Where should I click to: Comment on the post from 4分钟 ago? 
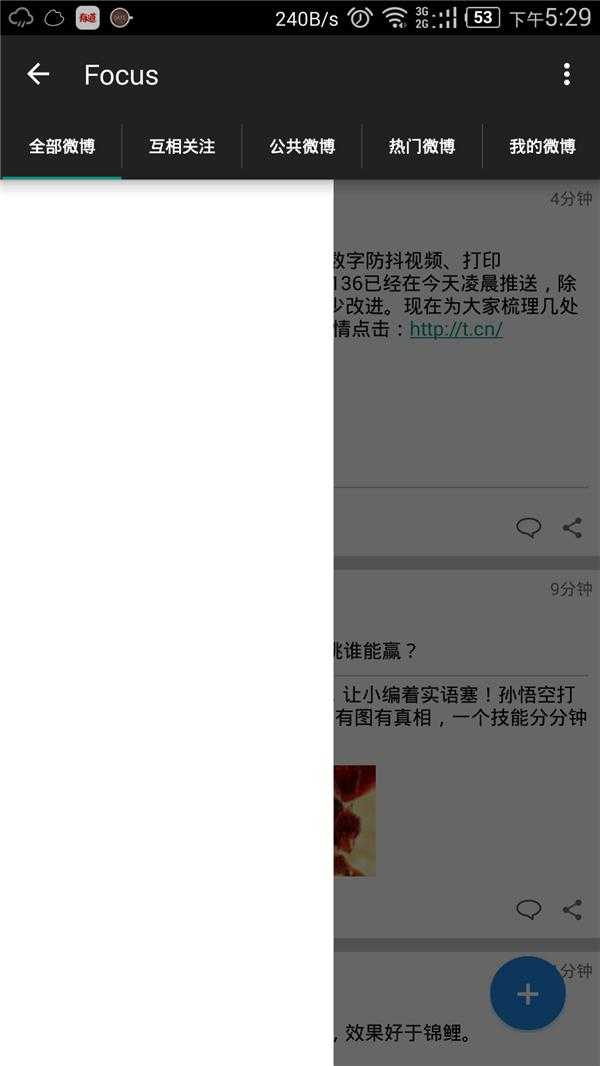coord(529,528)
